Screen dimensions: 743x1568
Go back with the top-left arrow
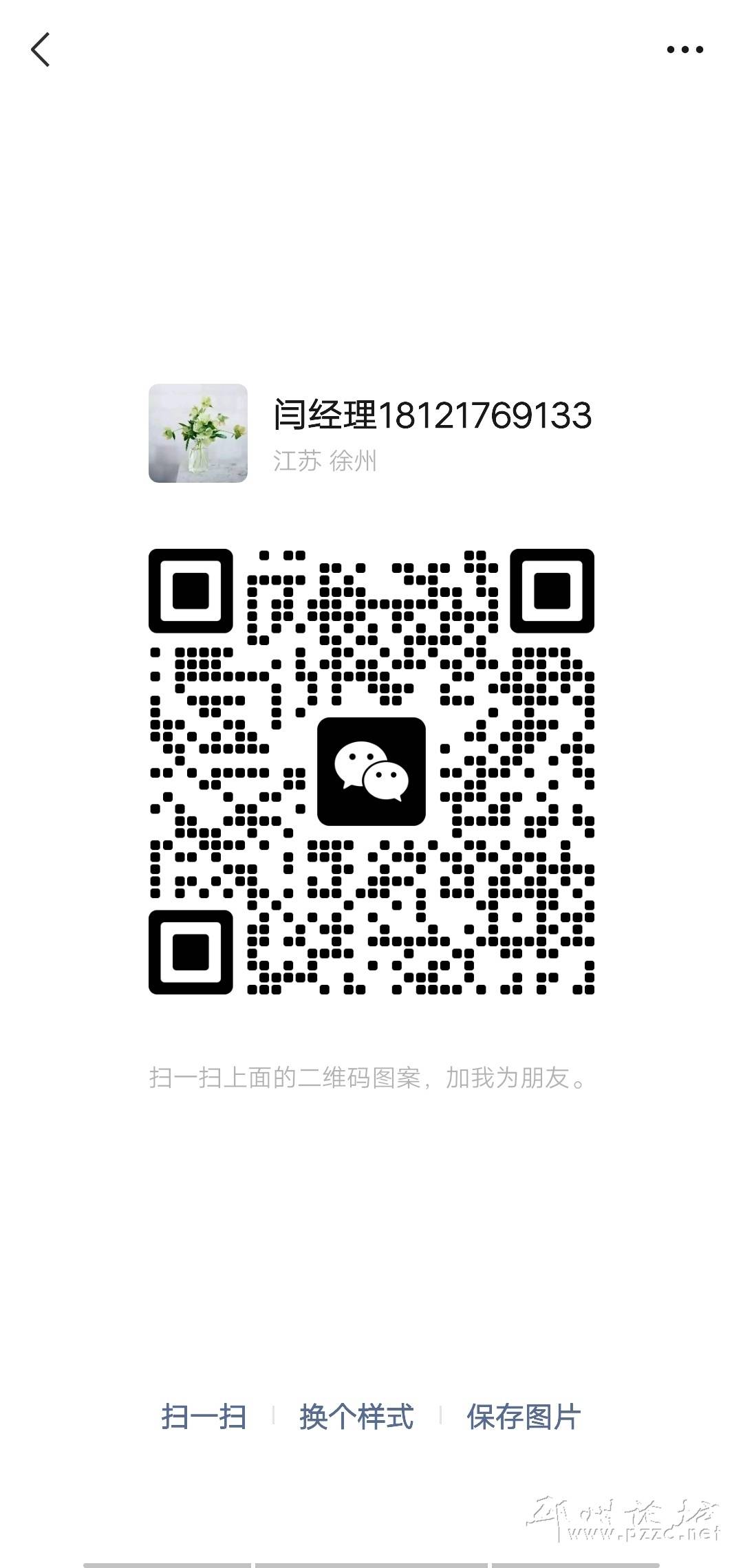41,50
